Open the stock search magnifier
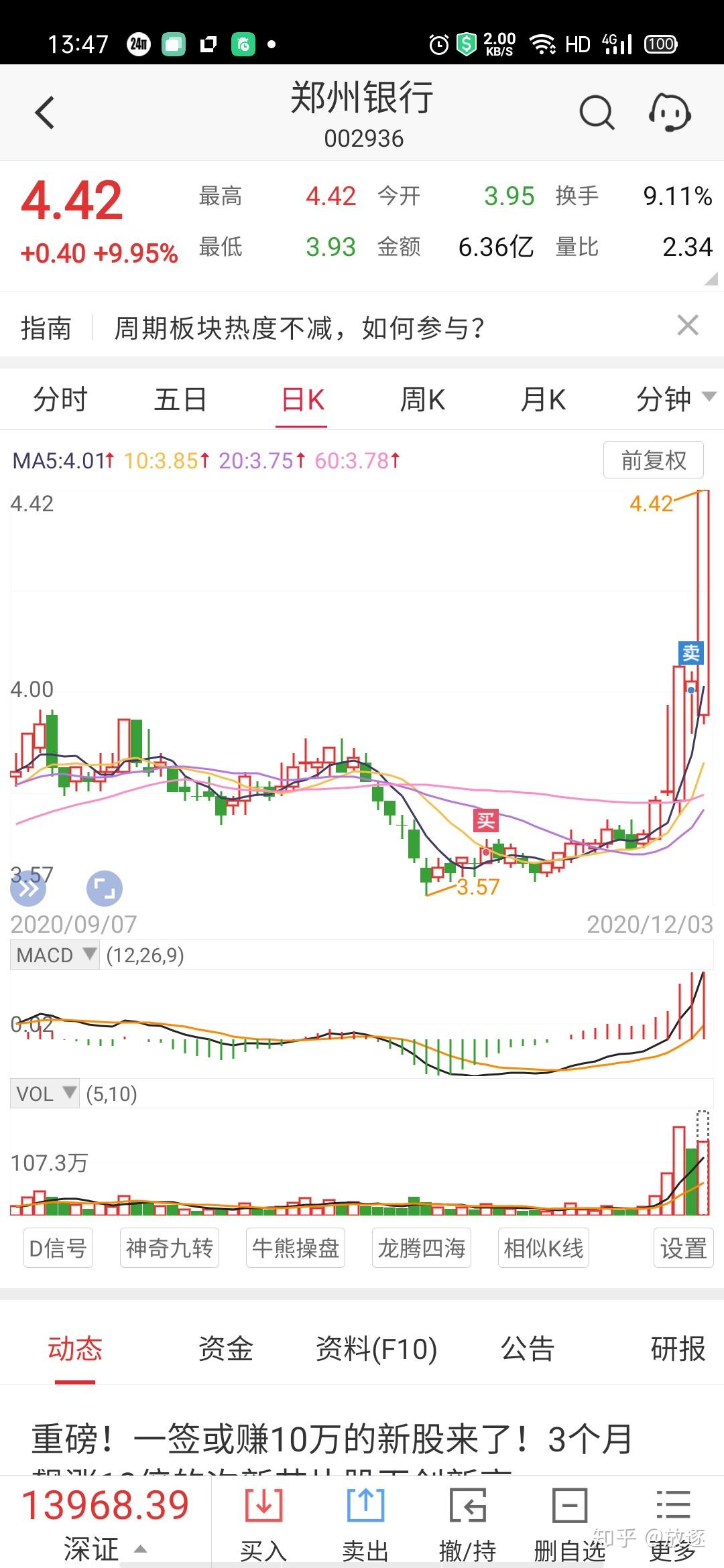 (x=596, y=113)
